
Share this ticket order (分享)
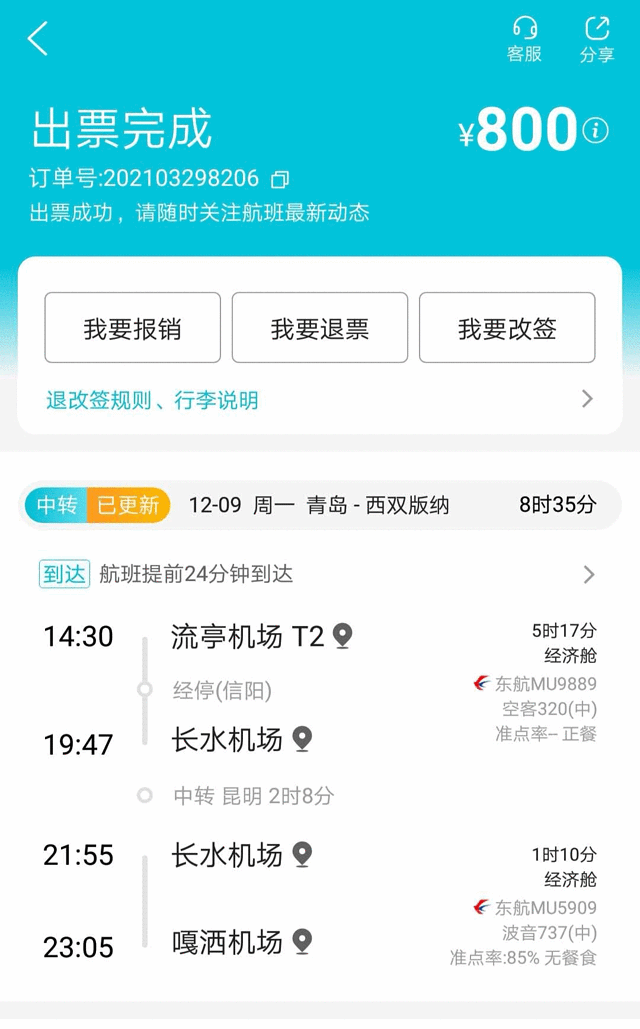tap(597, 39)
